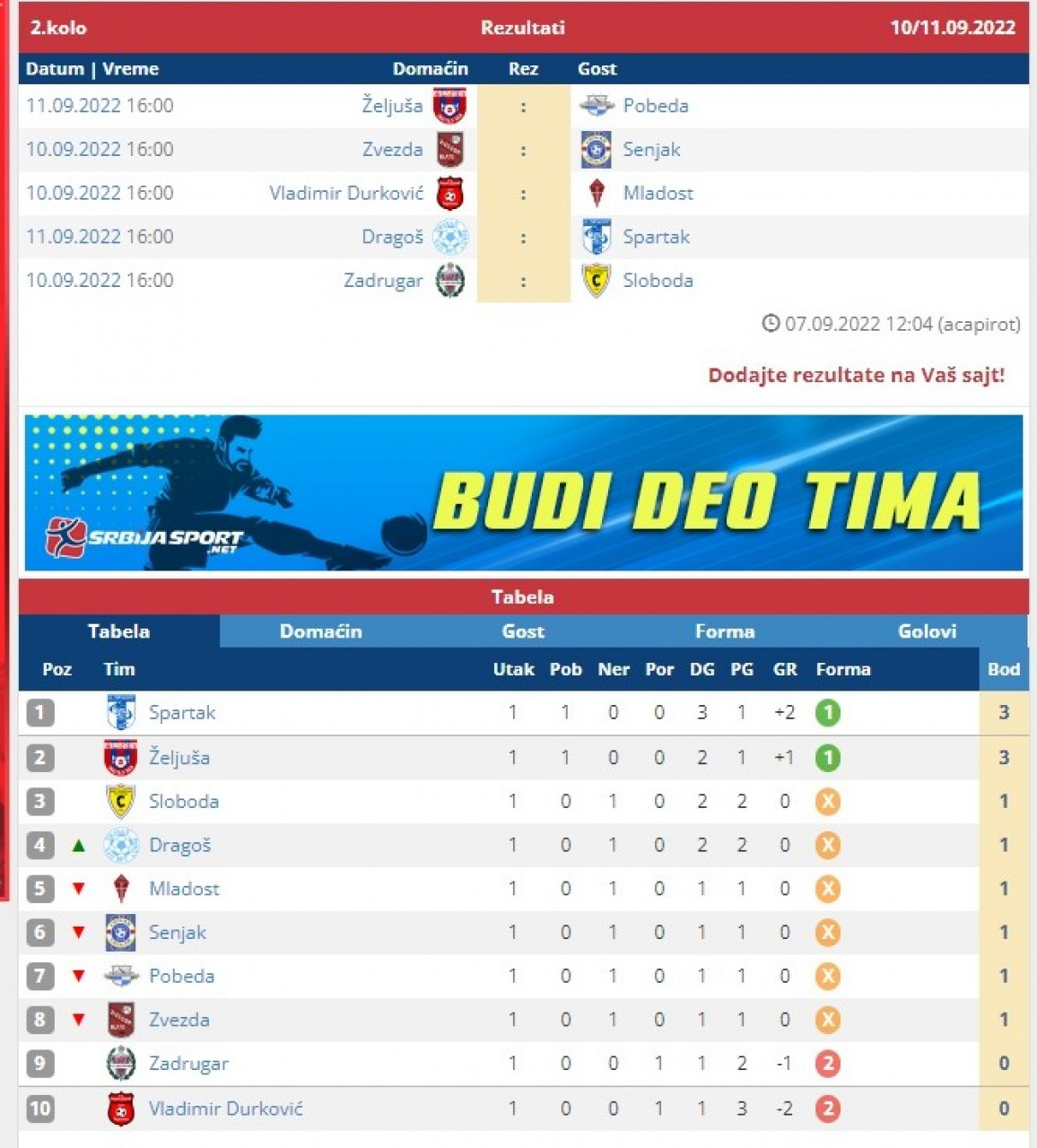Open Željuša team in the standings table

(179, 758)
